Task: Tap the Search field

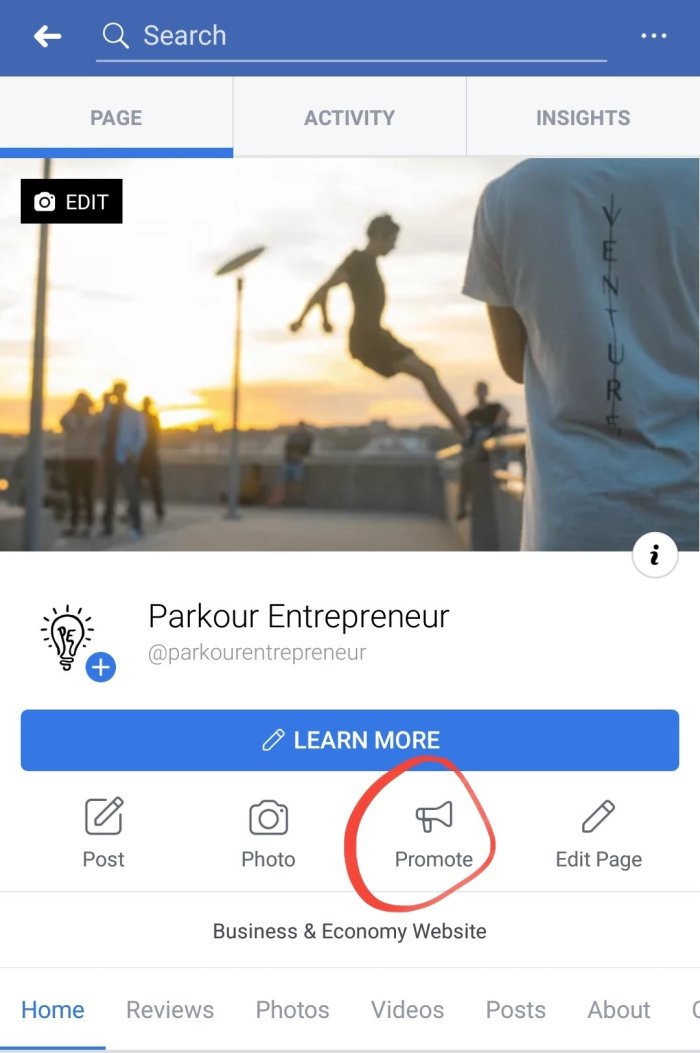Action: (350, 37)
